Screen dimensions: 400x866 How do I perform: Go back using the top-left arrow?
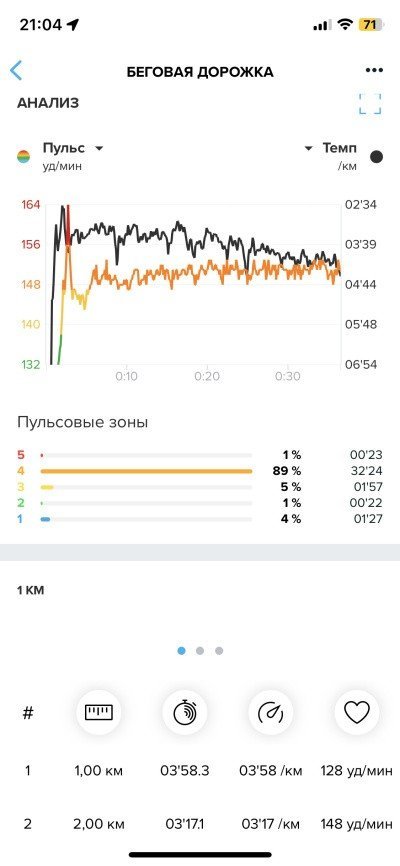tap(16, 71)
